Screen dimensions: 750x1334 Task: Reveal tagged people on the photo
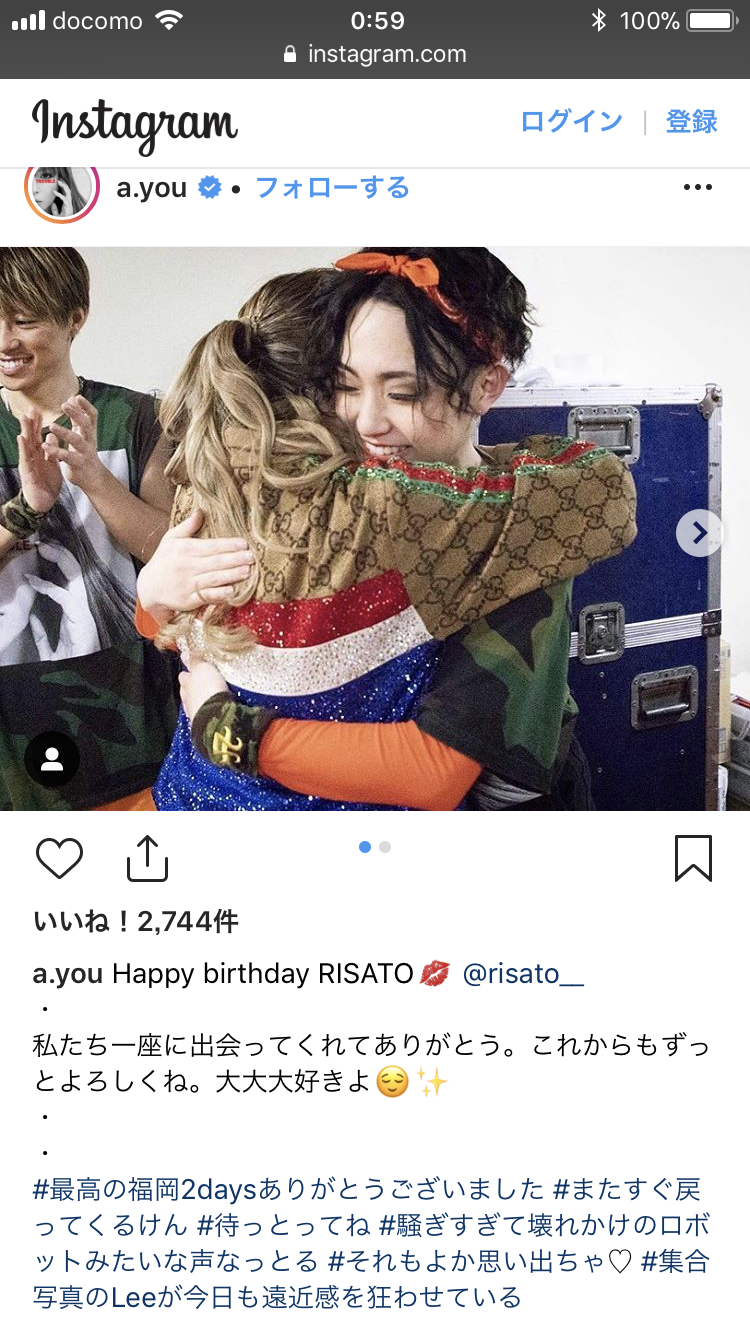coord(52,760)
